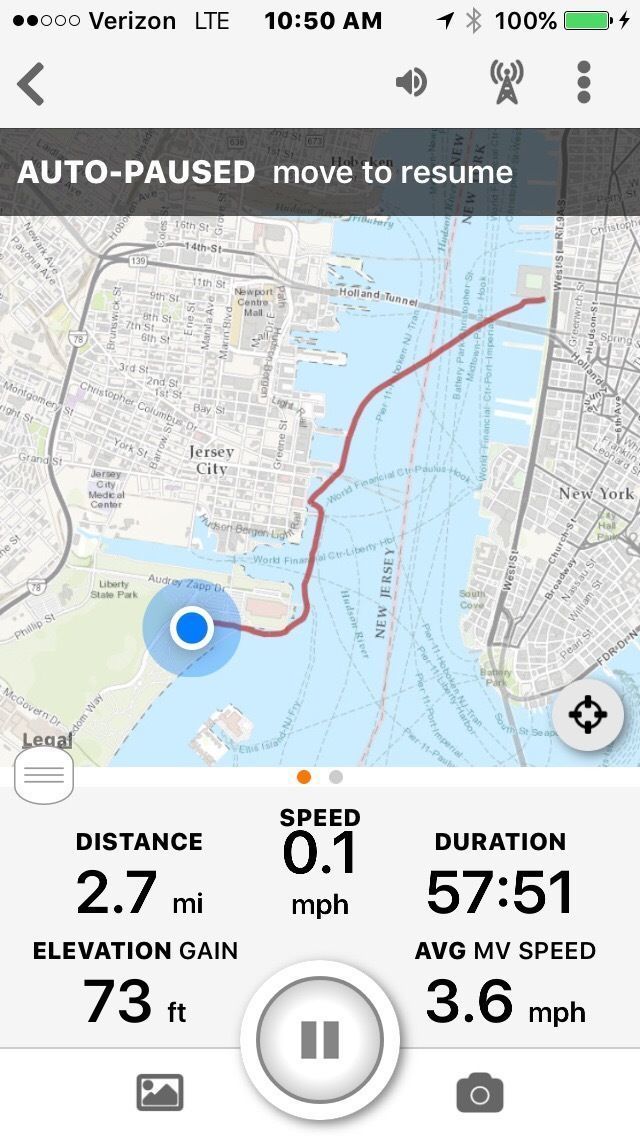The height and width of the screenshot is (1136, 640).
Task: Open the three-dot overflow menu
Action: pyautogui.click(x=584, y=82)
